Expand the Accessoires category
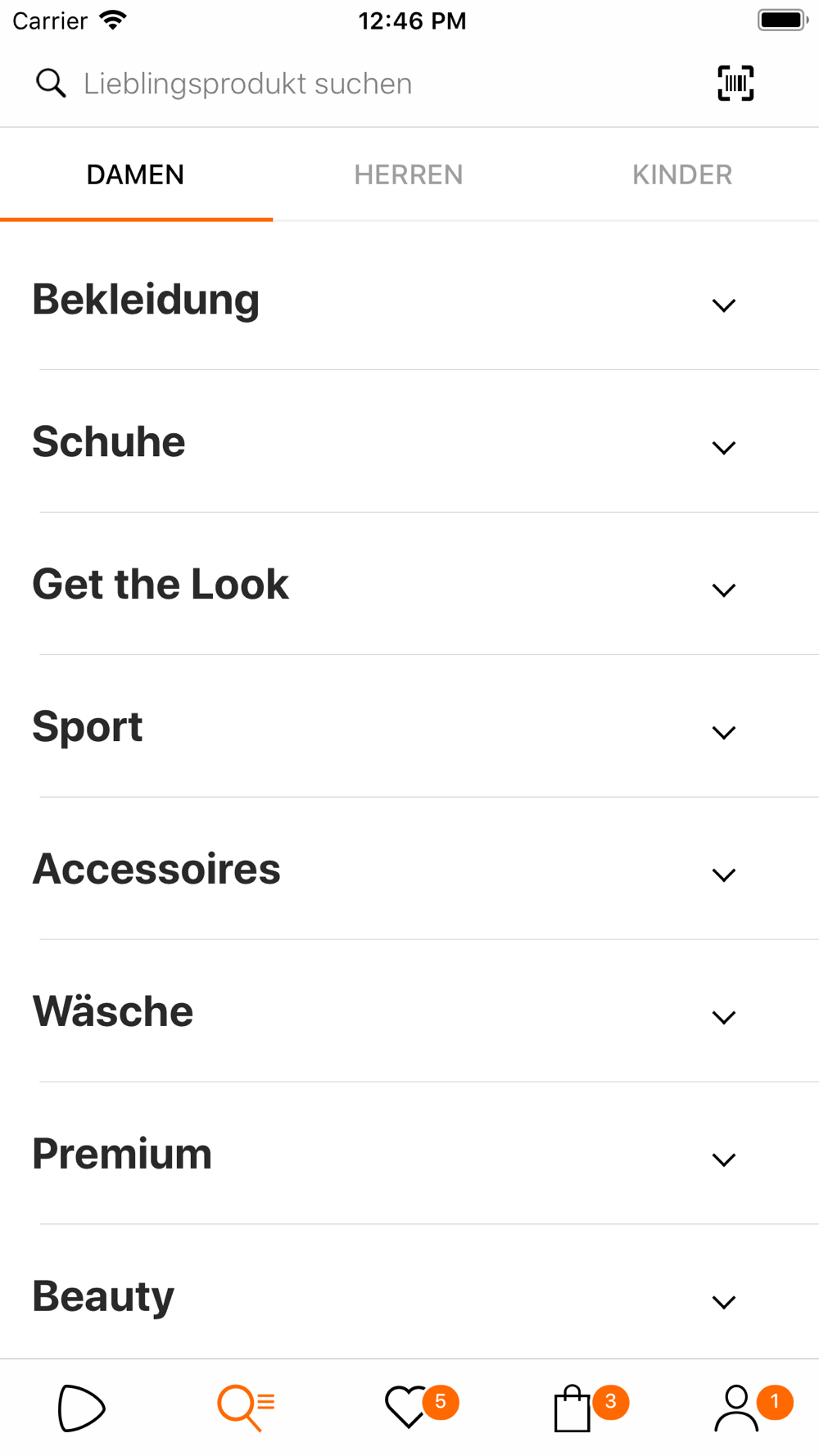819x1456 pixels. (x=409, y=870)
